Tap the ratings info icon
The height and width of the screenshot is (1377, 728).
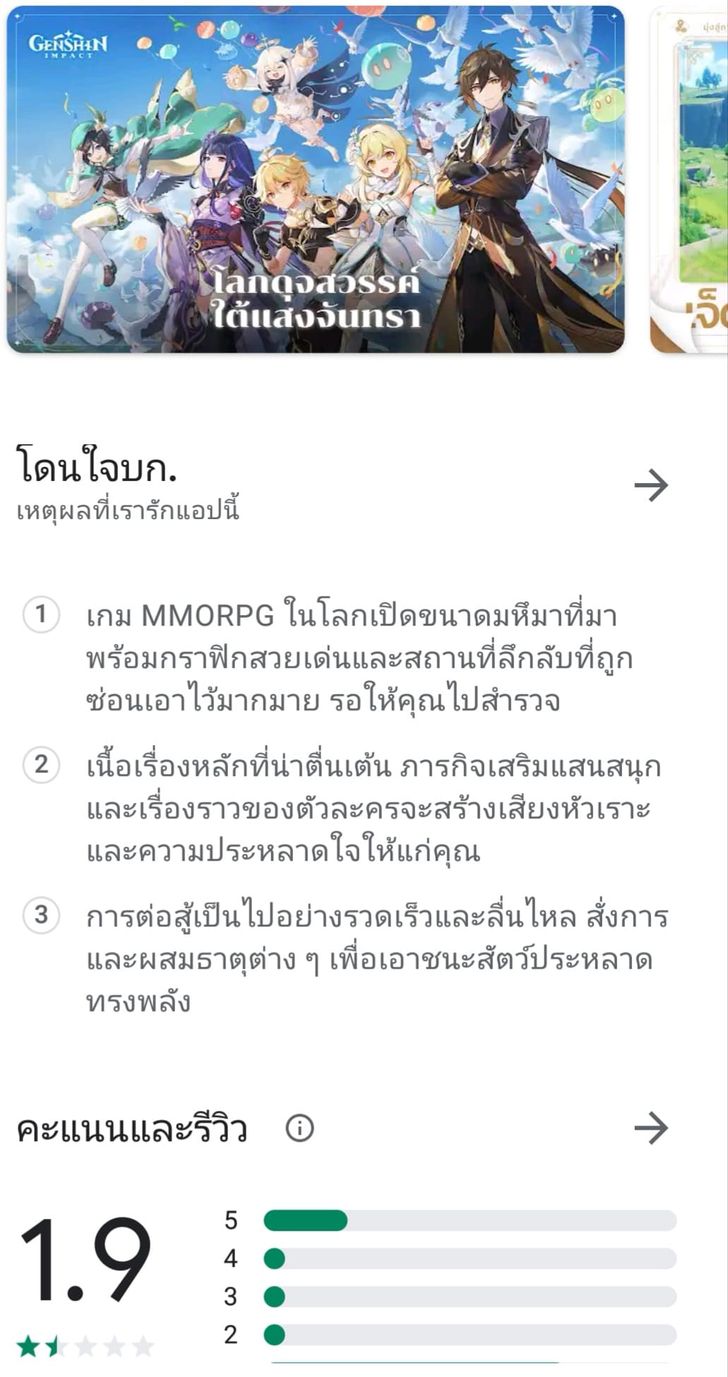300,1129
